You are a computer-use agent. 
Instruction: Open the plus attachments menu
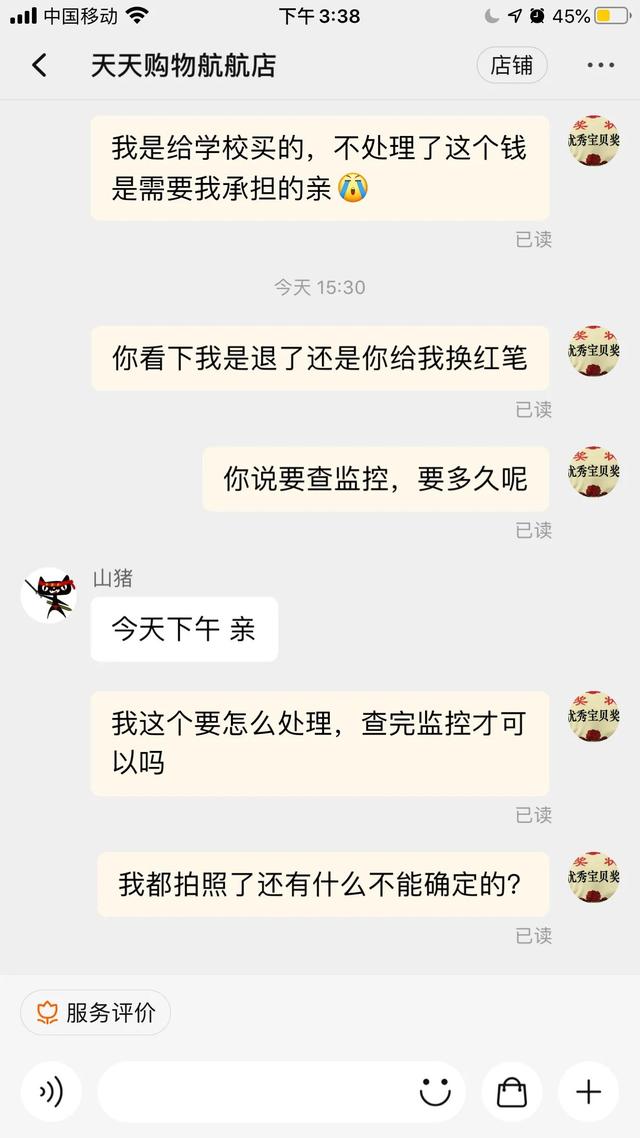point(588,1092)
